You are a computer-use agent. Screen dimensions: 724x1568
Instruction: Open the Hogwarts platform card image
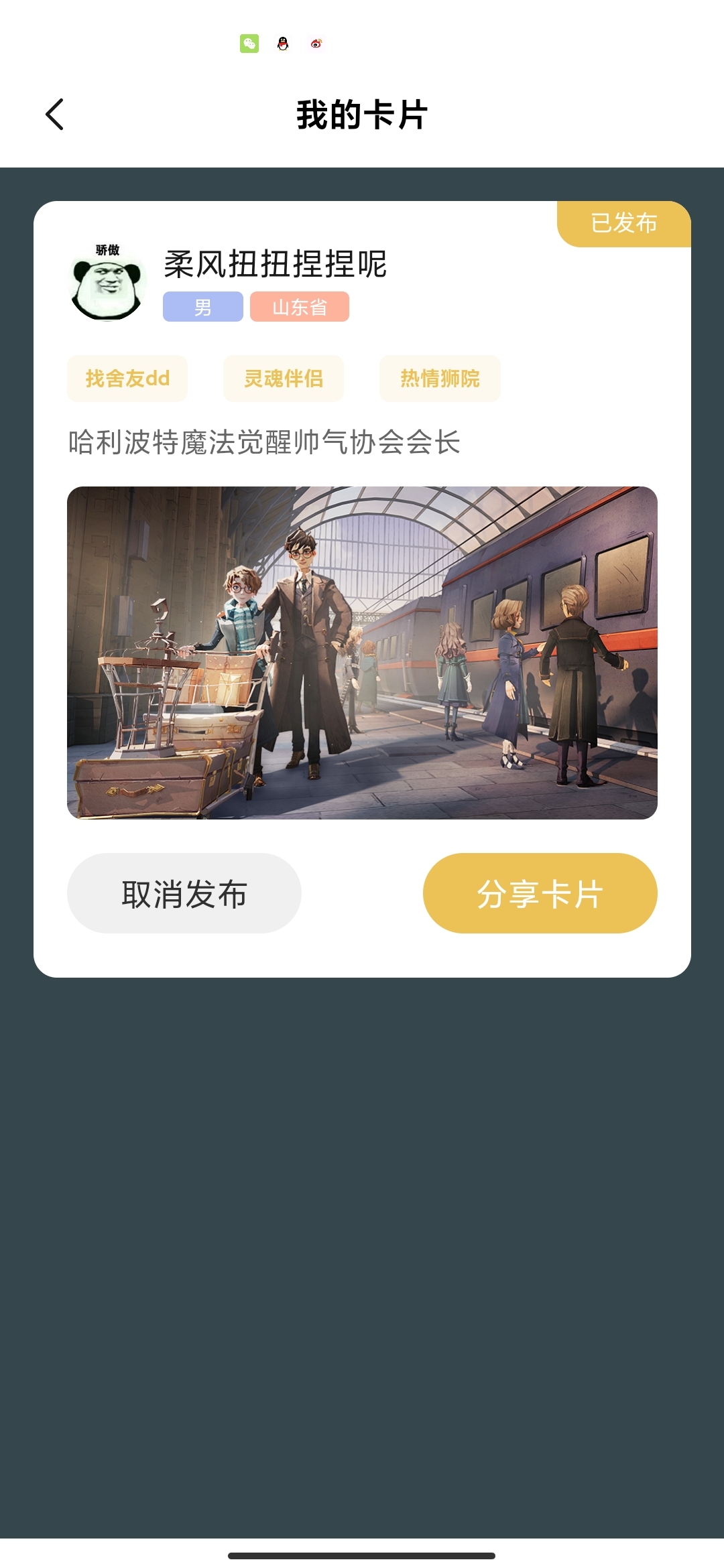(x=362, y=653)
